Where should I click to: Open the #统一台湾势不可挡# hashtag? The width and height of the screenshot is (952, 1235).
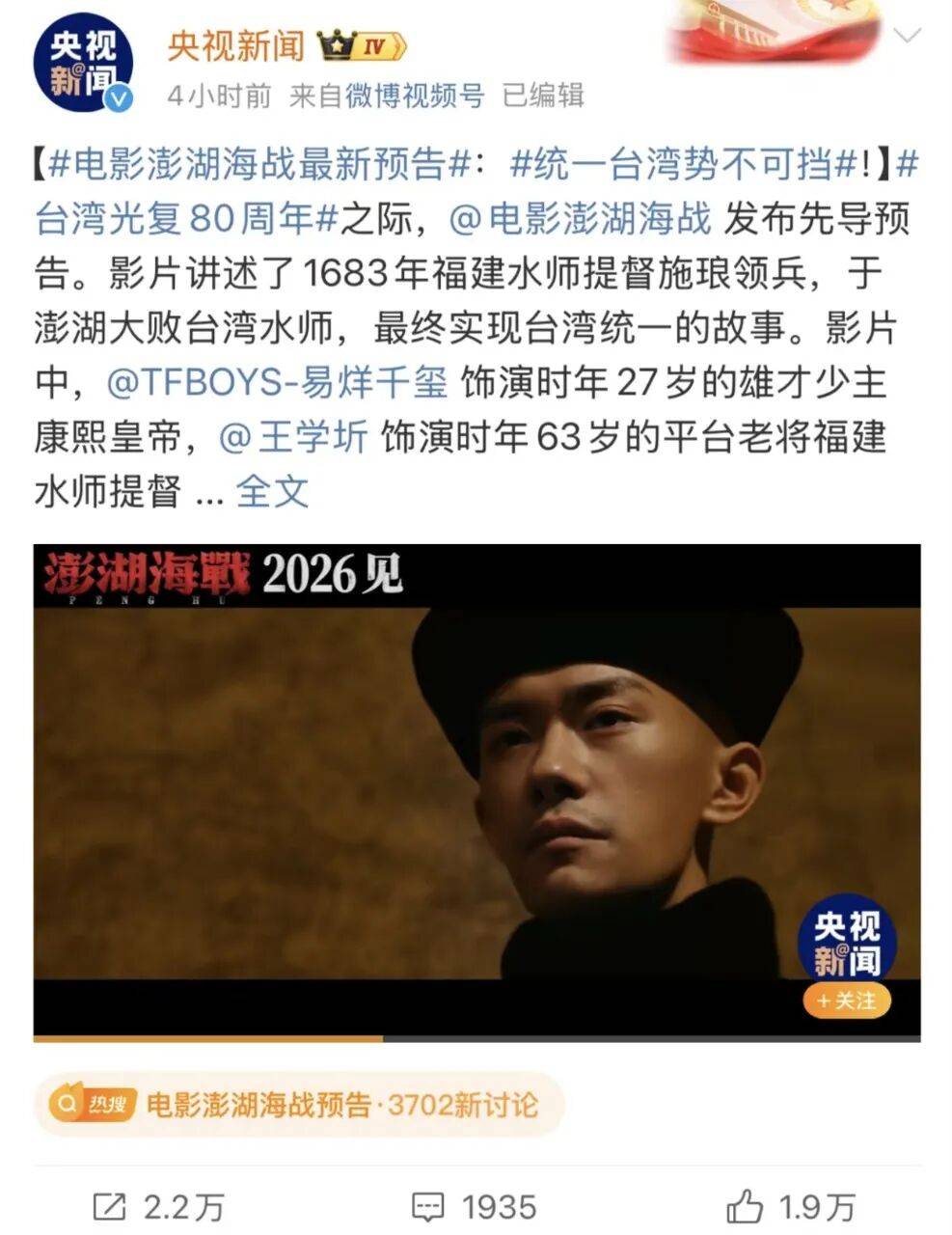pos(683,166)
